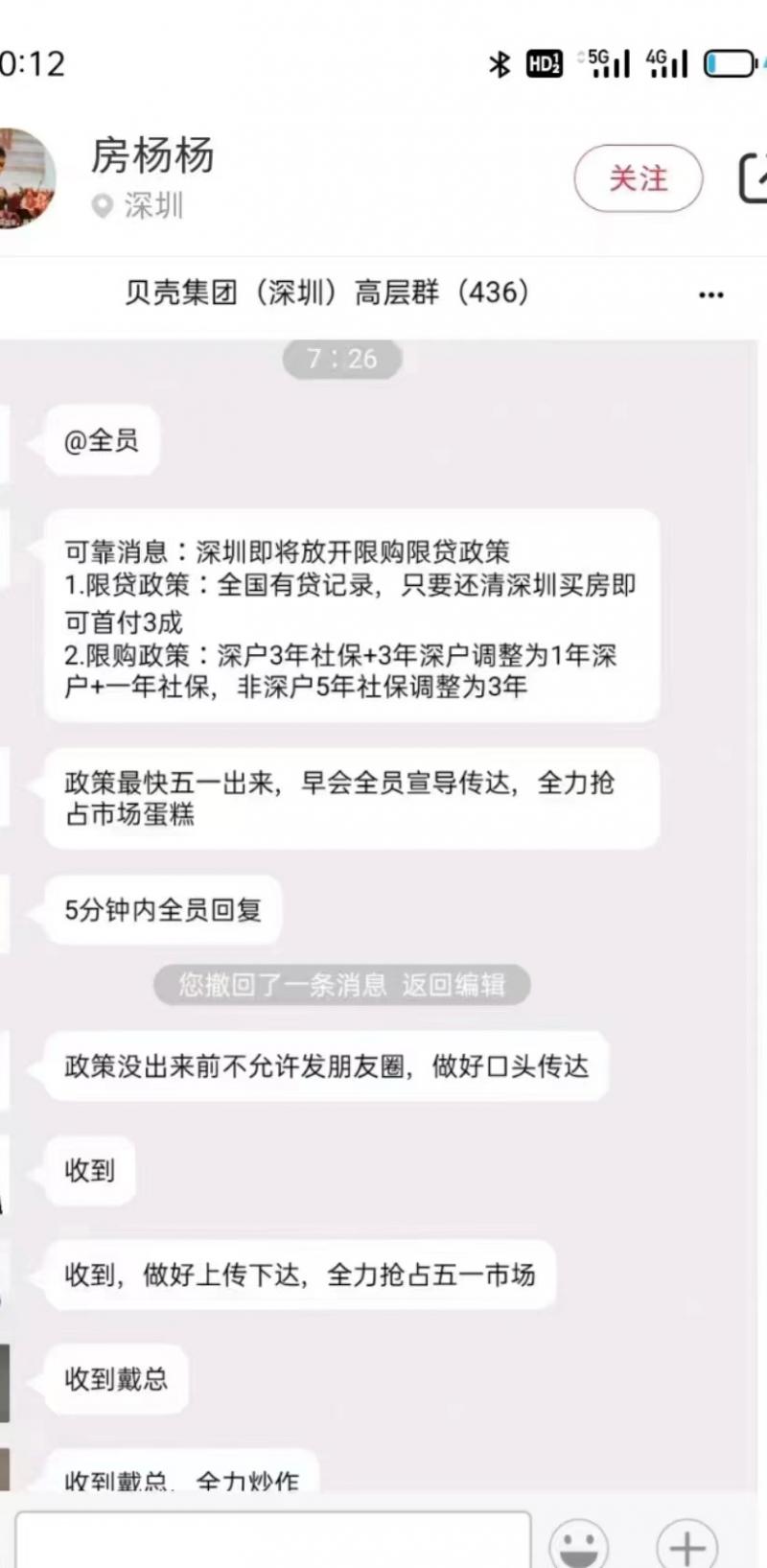Share this post via the share icon
This screenshot has height=1568, width=767.
tap(753, 178)
